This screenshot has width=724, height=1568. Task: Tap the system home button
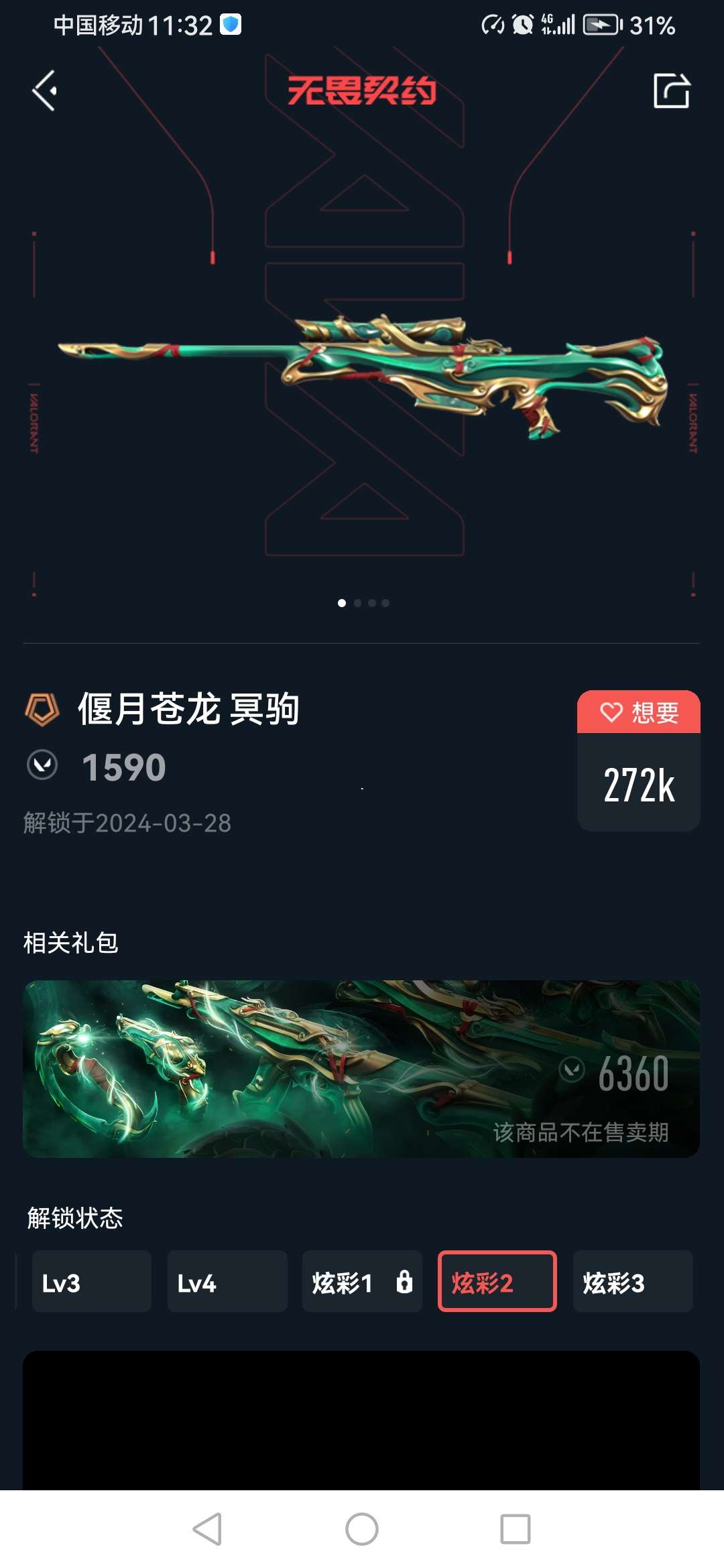(x=362, y=1529)
